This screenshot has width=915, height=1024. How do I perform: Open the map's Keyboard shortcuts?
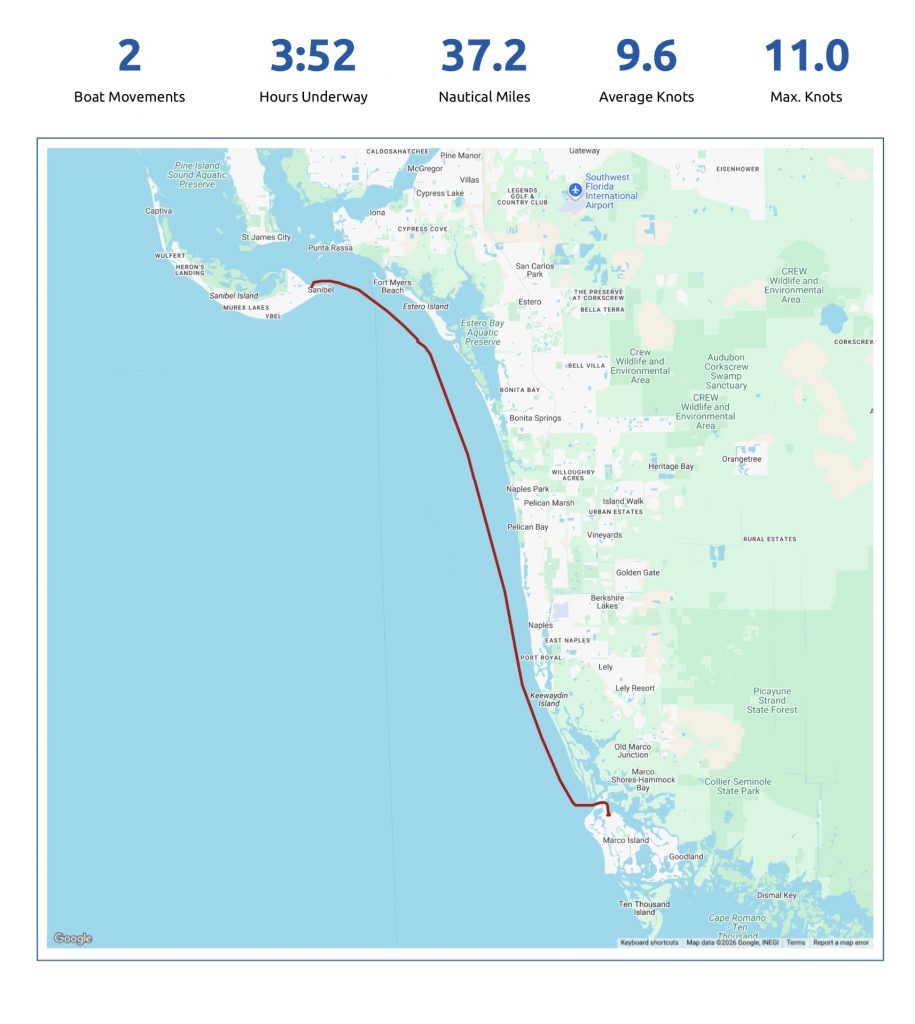[649, 942]
